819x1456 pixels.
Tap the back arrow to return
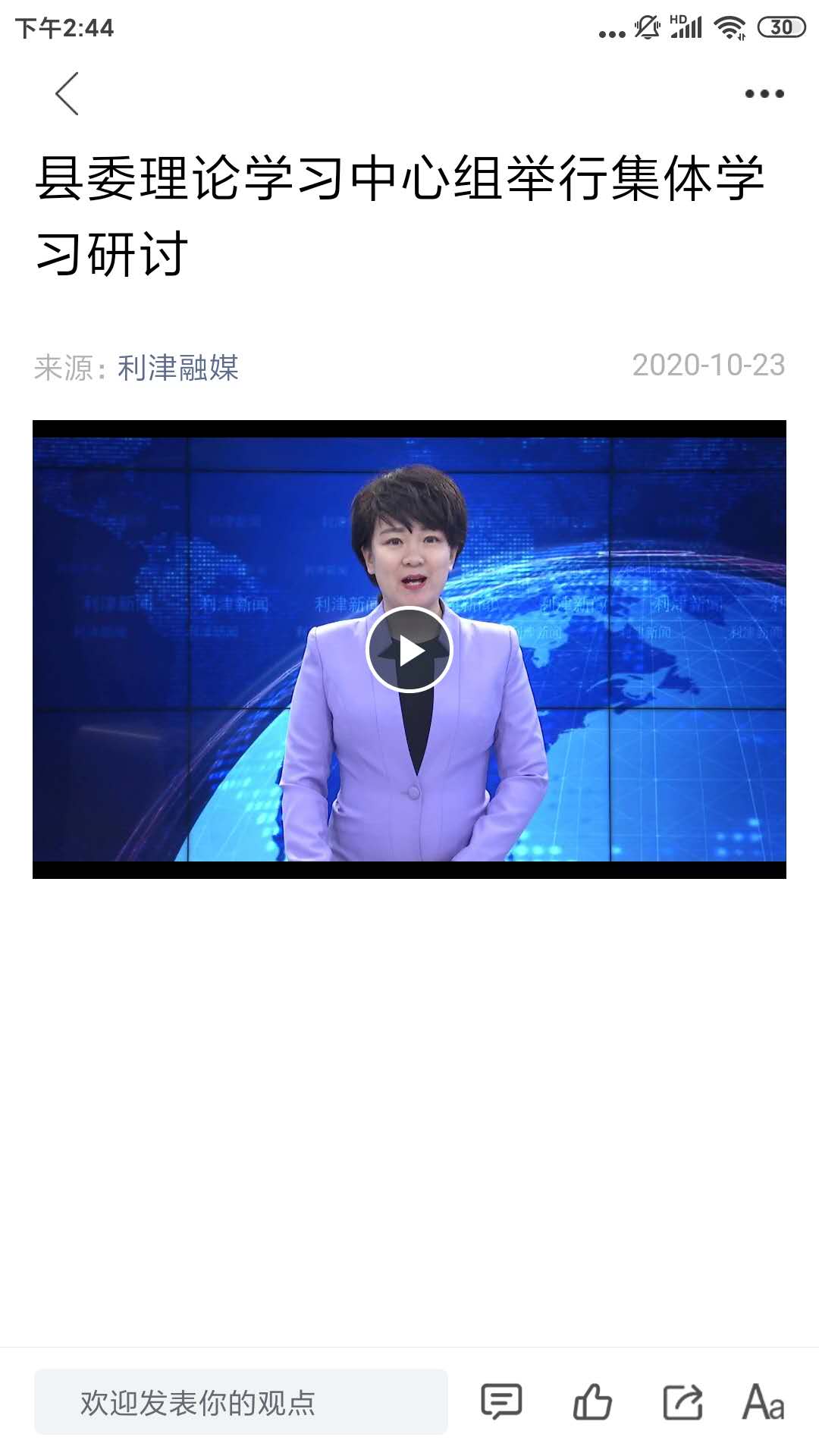point(67,95)
